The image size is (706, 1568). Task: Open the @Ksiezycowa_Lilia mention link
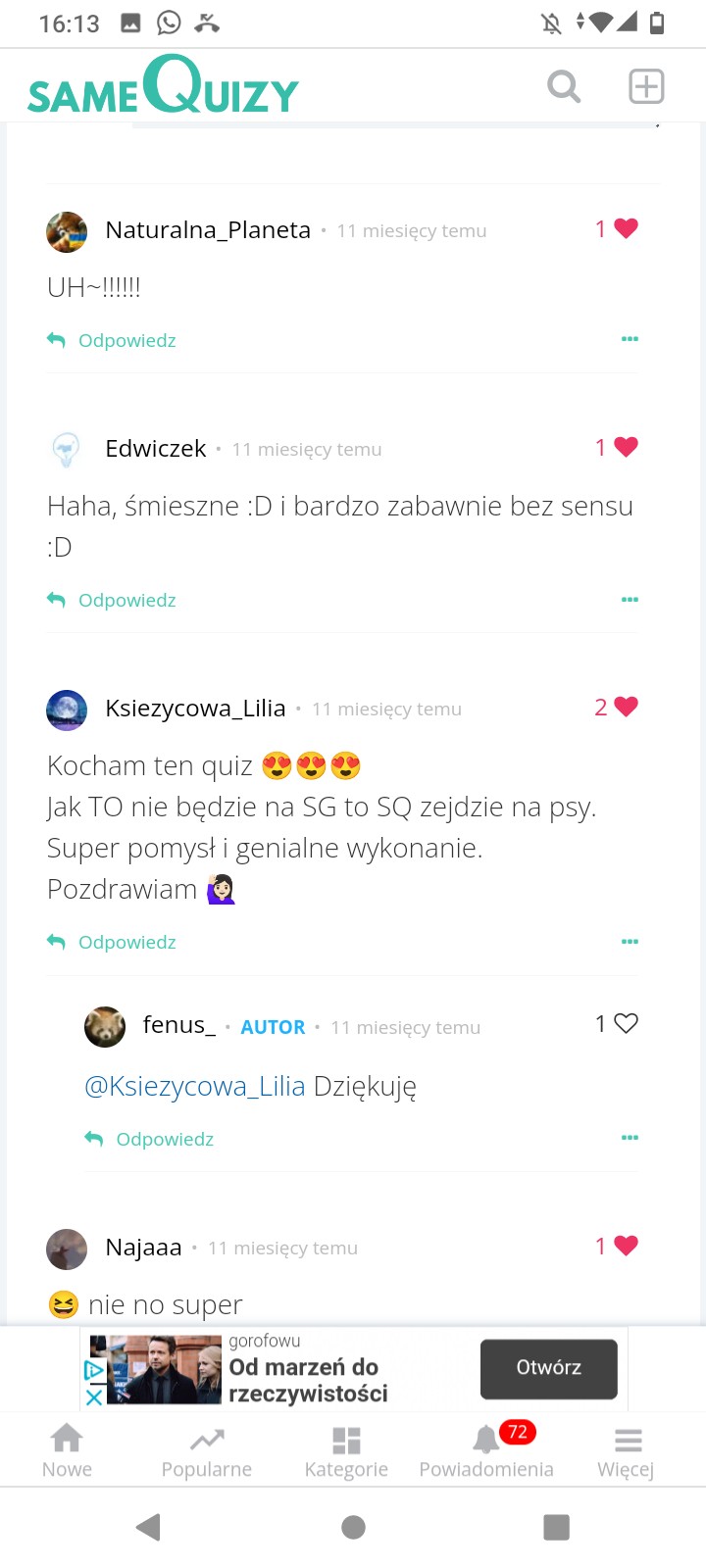(x=195, y=1086)
